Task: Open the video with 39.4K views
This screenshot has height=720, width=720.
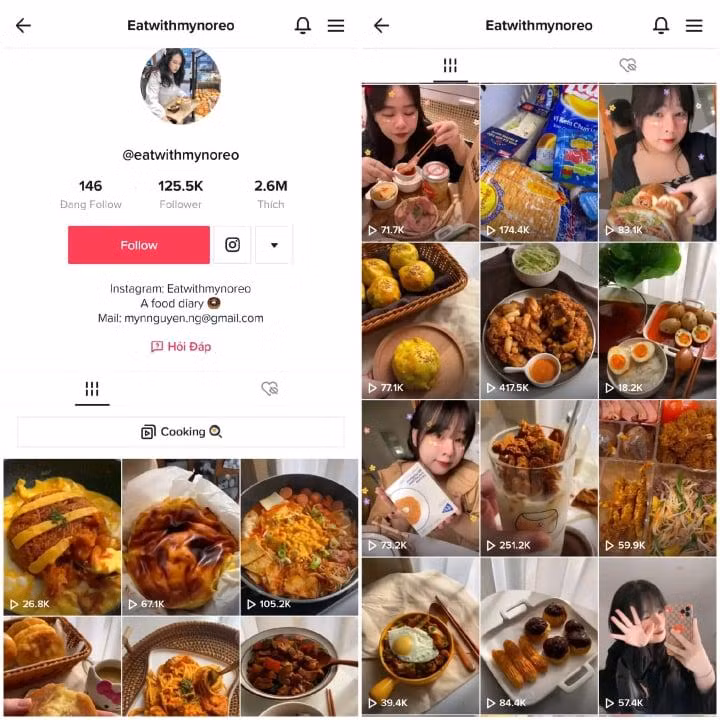Action: [x=420, y=635]
